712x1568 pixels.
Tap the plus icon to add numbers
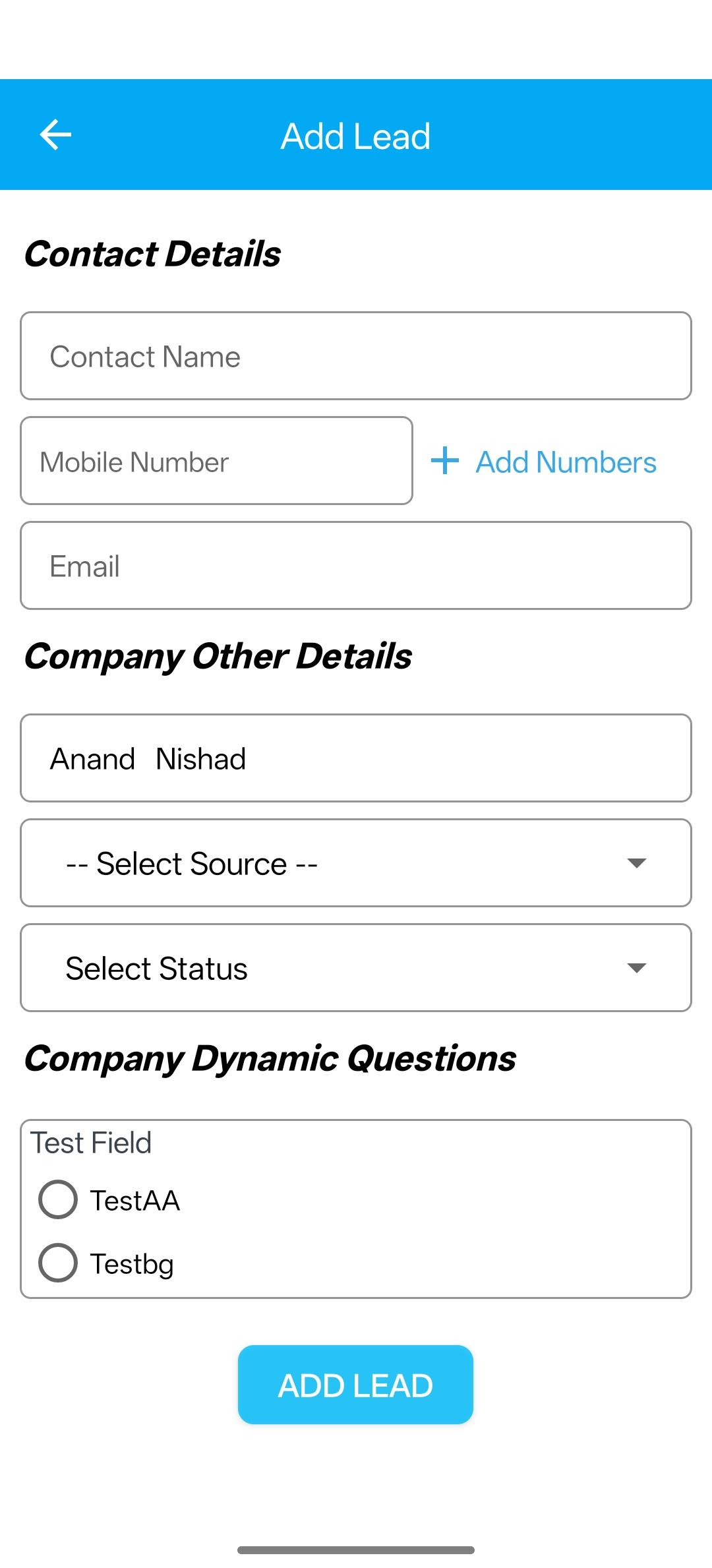coord(444,461)
